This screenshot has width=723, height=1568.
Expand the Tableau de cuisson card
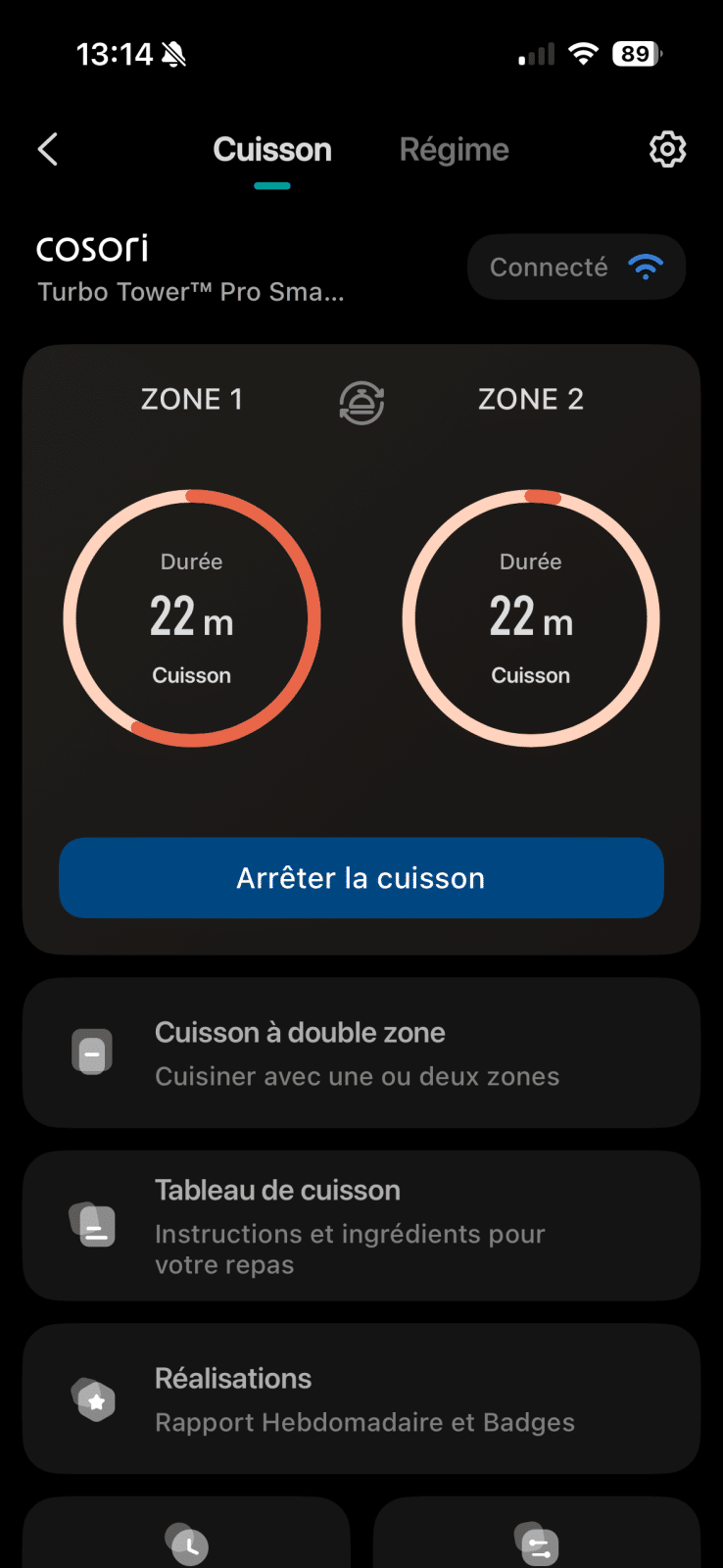tap(361, 1226)
